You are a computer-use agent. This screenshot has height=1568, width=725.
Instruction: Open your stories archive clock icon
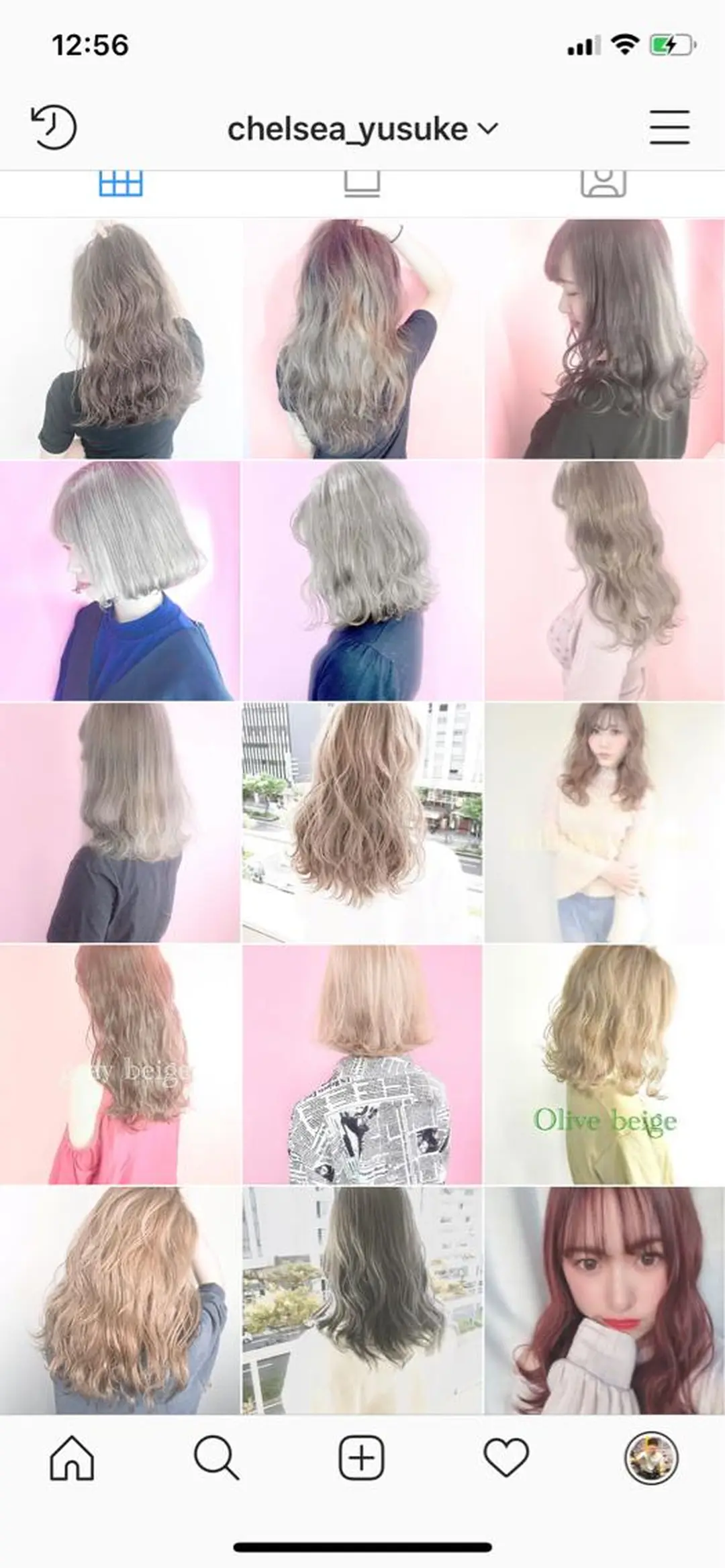[55, 128]
